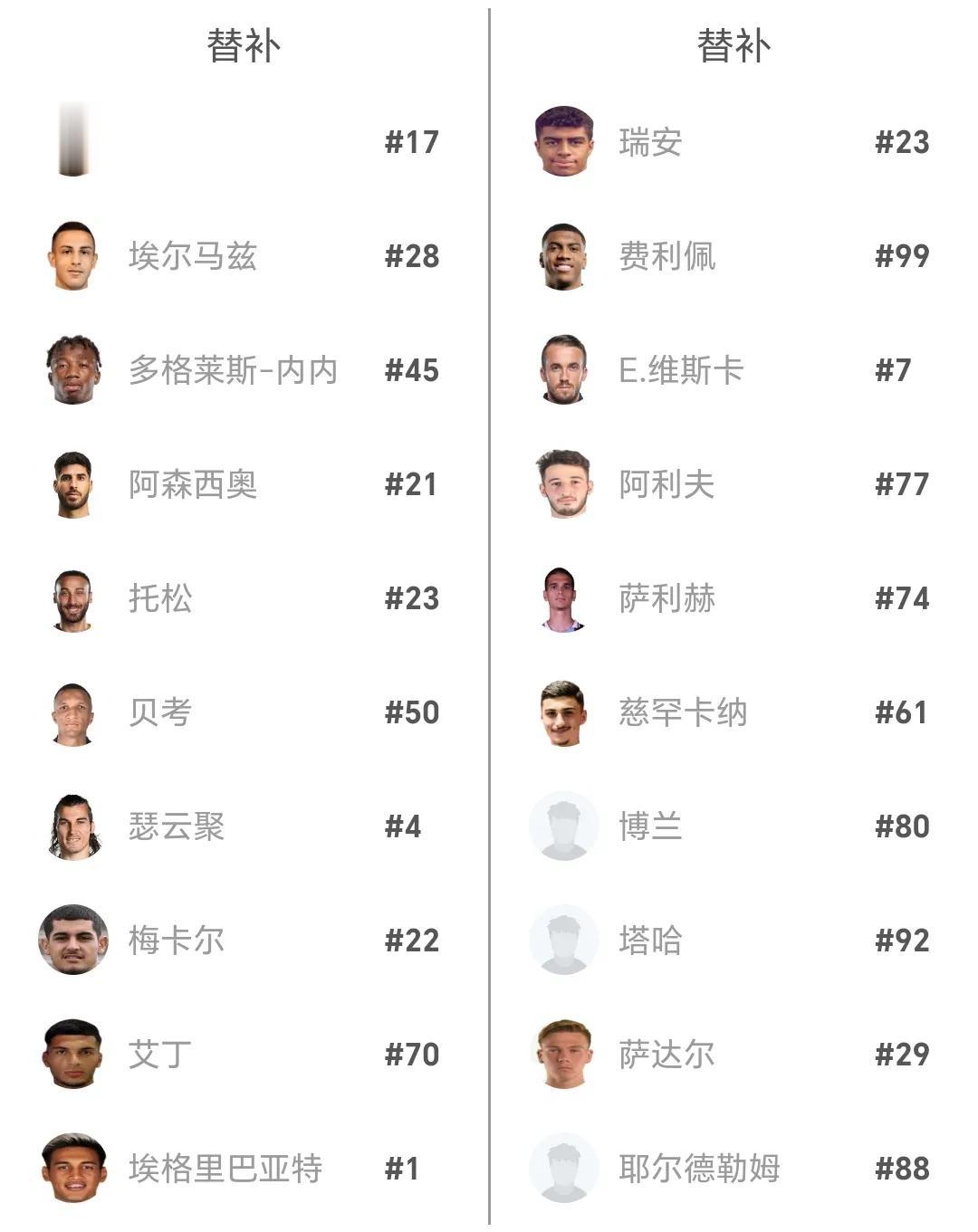978x1232 pixels.
Task: Select substitute 萨达尔
Action: 666,1055
